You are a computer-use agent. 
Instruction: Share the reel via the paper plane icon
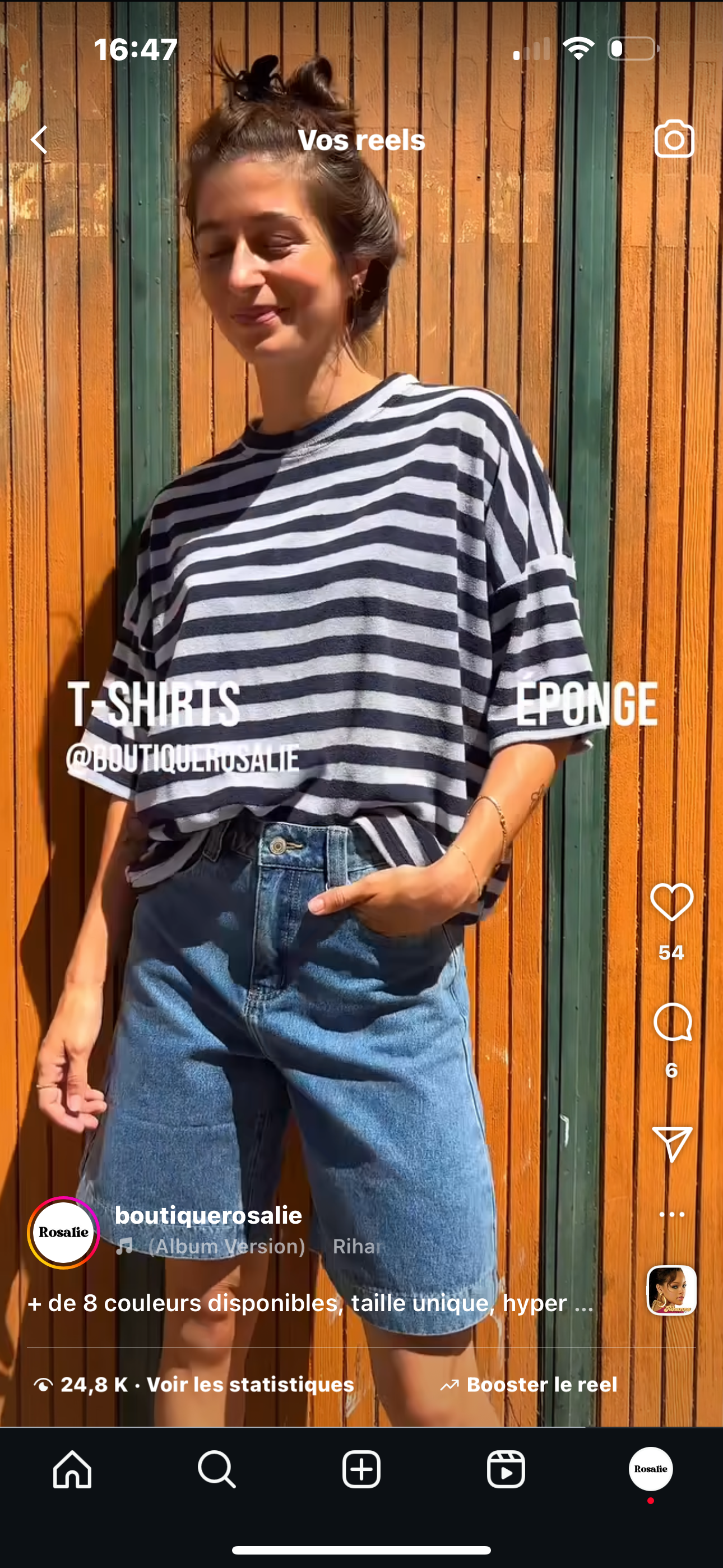[x=672, y=1143]
